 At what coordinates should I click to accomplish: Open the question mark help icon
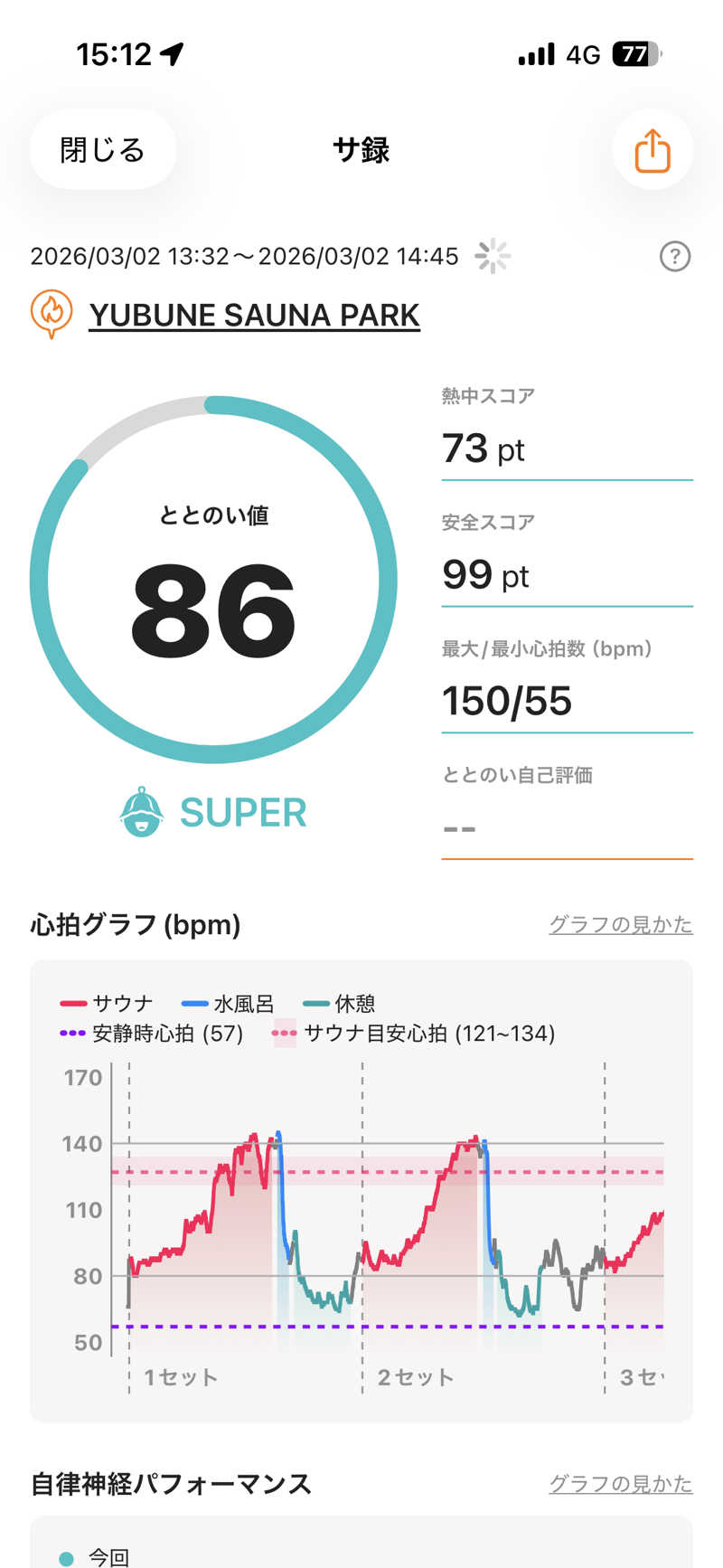674,257
